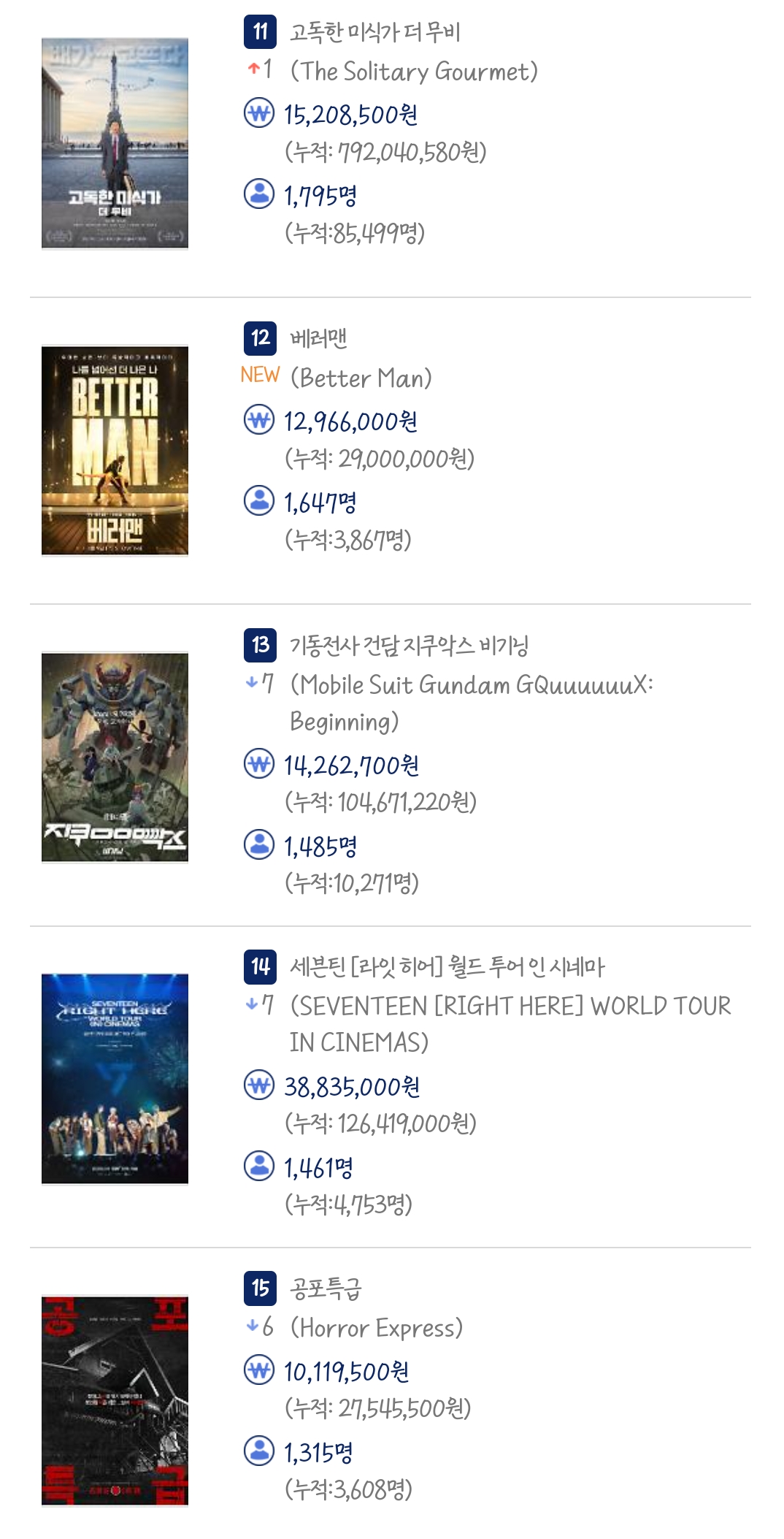Viewport: 784px width, 1539px height.
Task: Open Mobile Suit Gundam GQuuuuuuX: Beginning
Action: pyautogui.click(x=409, y=646)
